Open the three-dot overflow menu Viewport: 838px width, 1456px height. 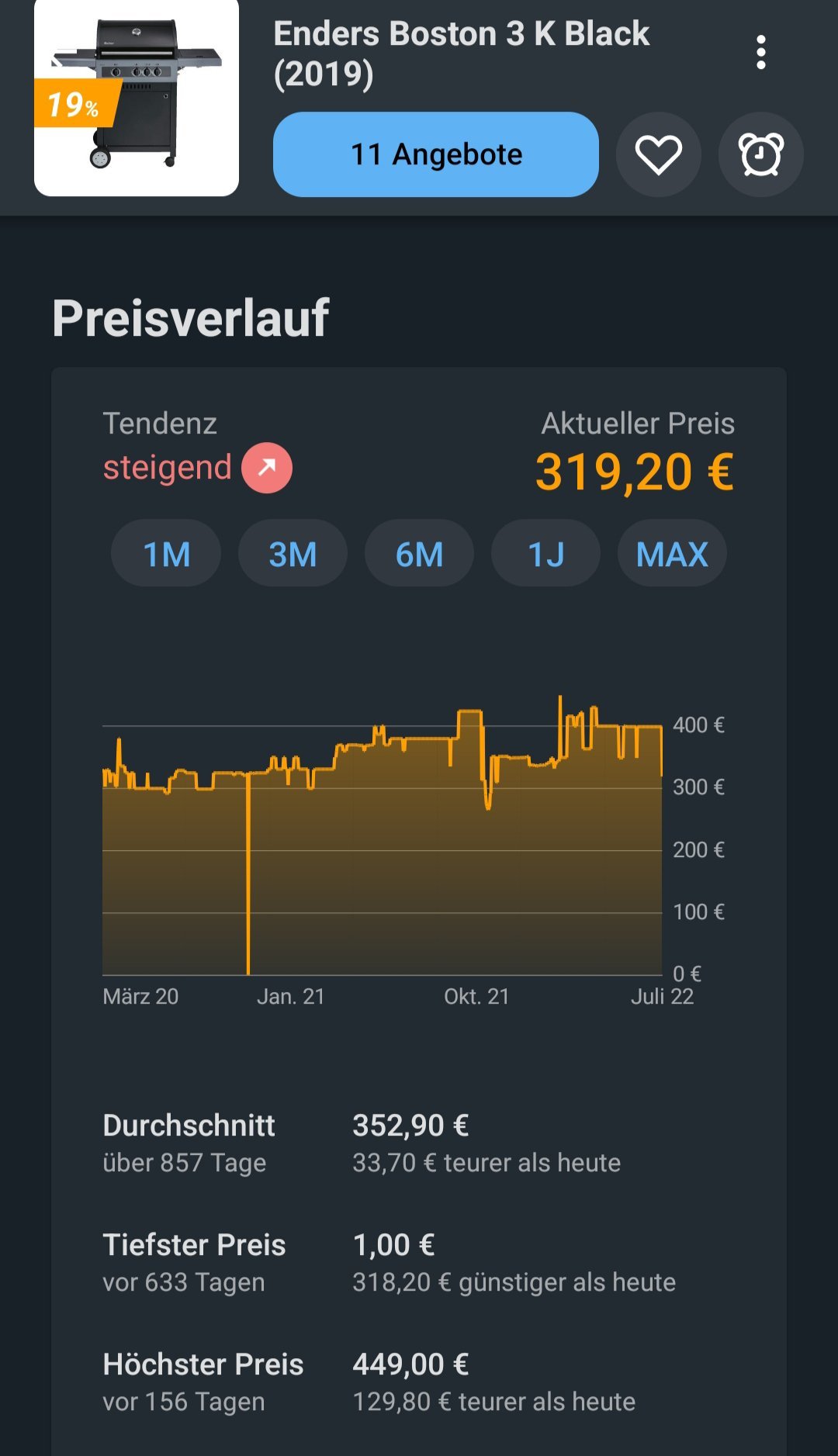[x=761, y=52]
